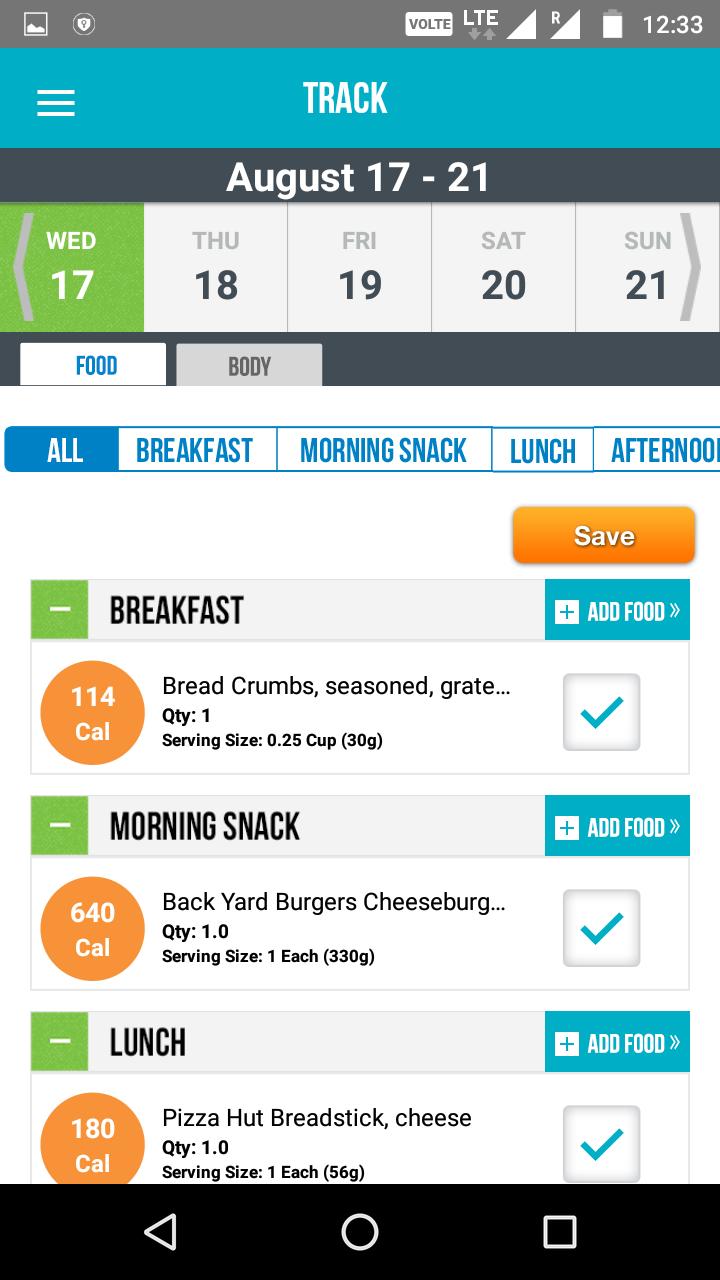The width and height of the screenshot is (720, 1280).
Task: Uncheck the Back Yard Burgers Cheeseburger item
Action: coord(601,928)
